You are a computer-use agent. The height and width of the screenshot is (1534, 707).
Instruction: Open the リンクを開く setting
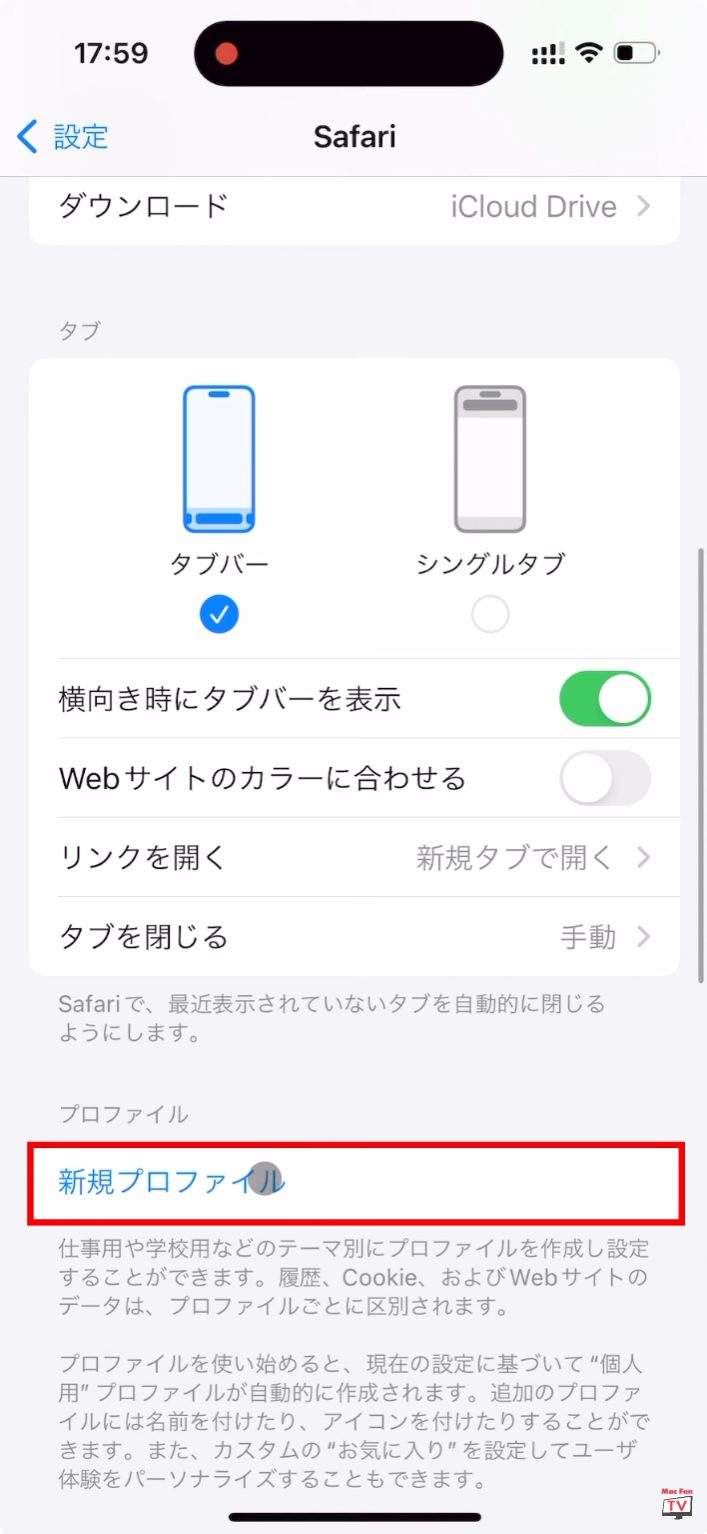[x=354, y=858]
